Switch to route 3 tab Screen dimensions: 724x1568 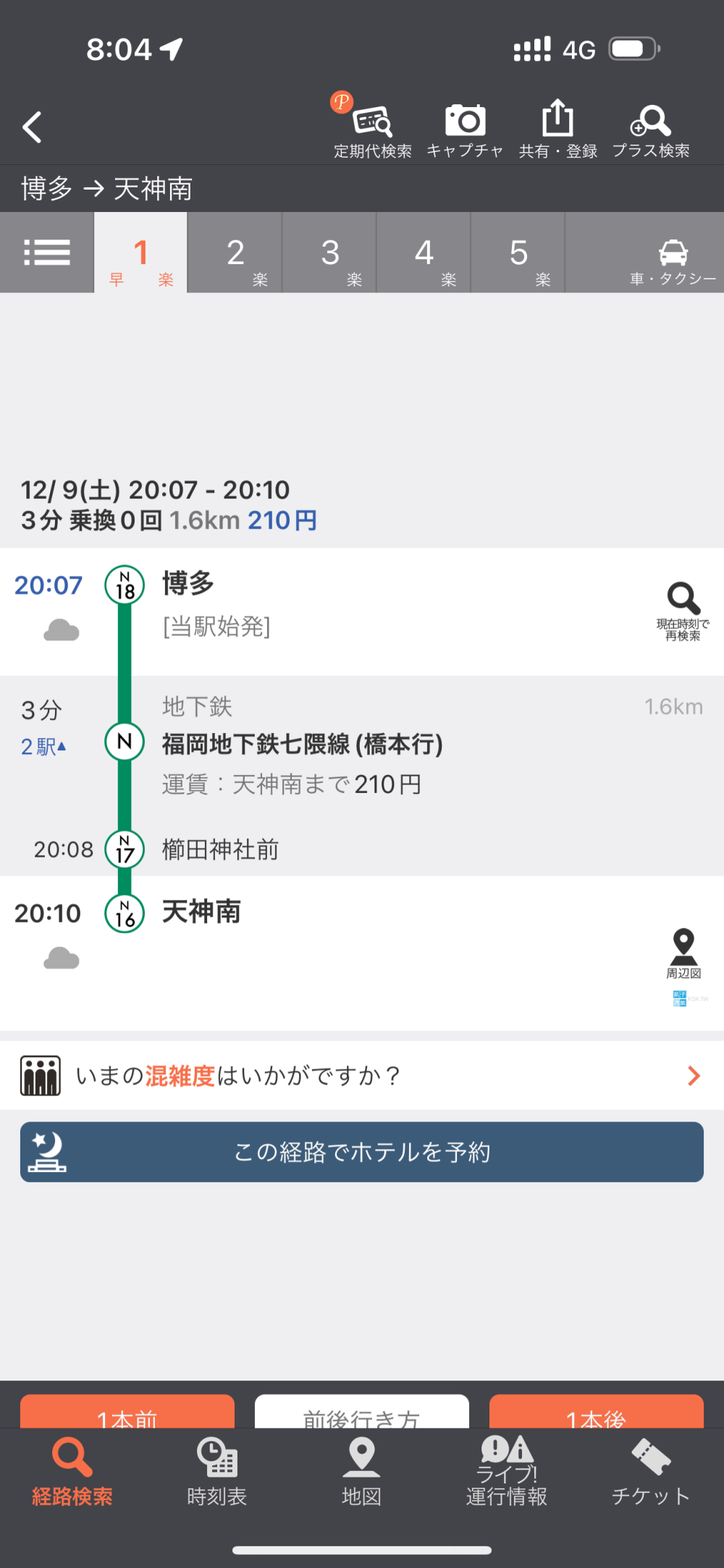point(330,254)
